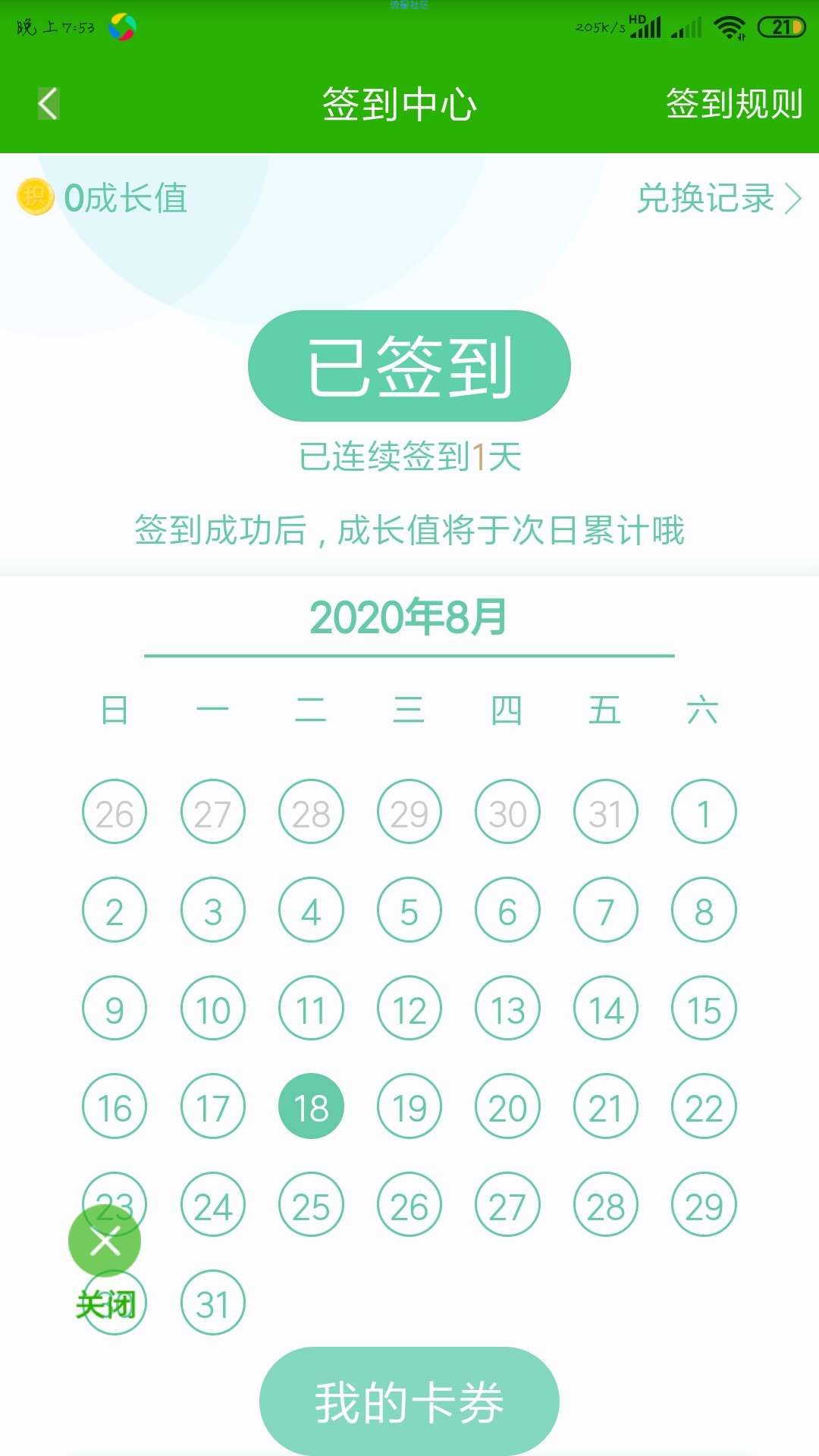Tap the 已签到 check-in button
This screenshot has width=819, height=1456.
click(x=409, y=366)
